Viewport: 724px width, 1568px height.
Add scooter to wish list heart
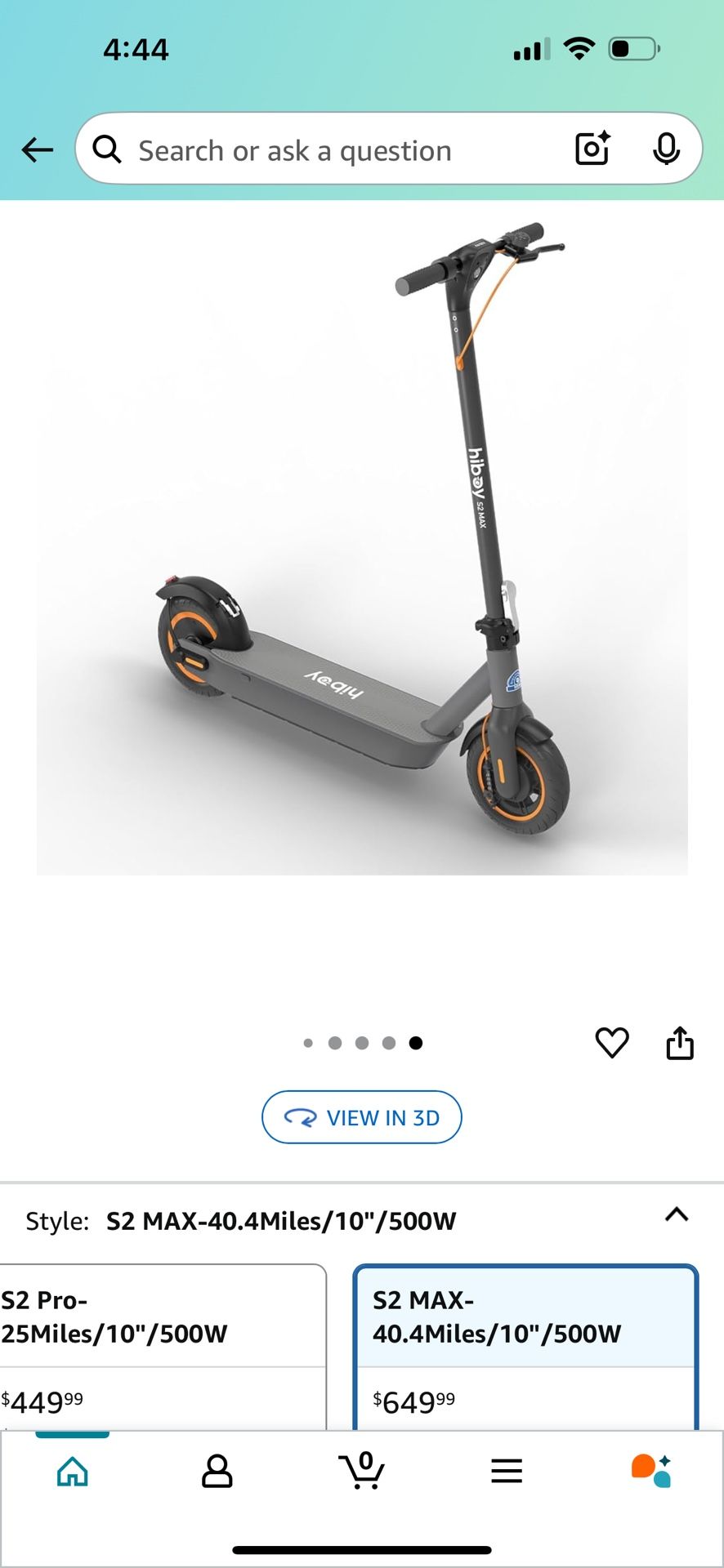pyautogui.click(x=611, y=1043)
